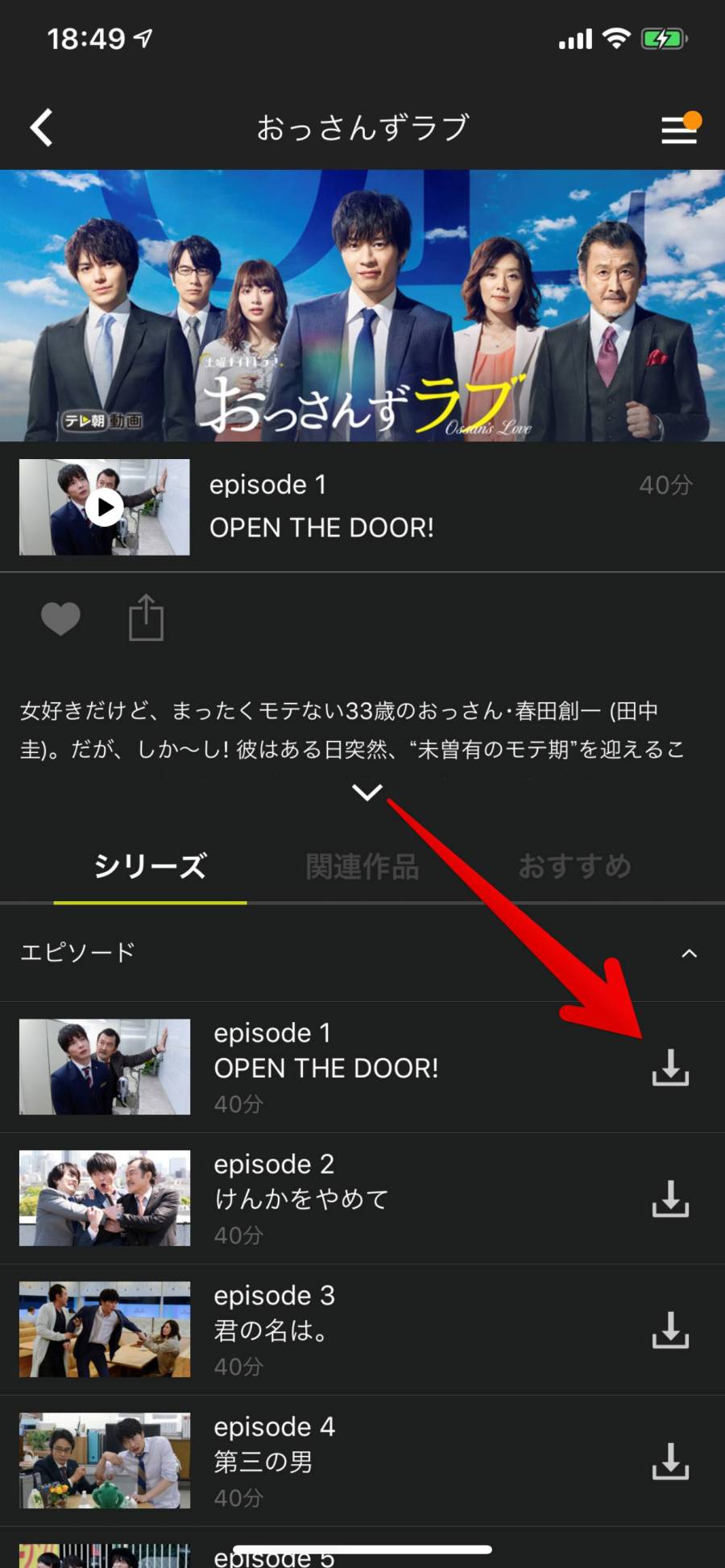Screen dimensions: 725x1568
Task: Download episode 2 けんかをやめて
Action: pos(670,1199)
